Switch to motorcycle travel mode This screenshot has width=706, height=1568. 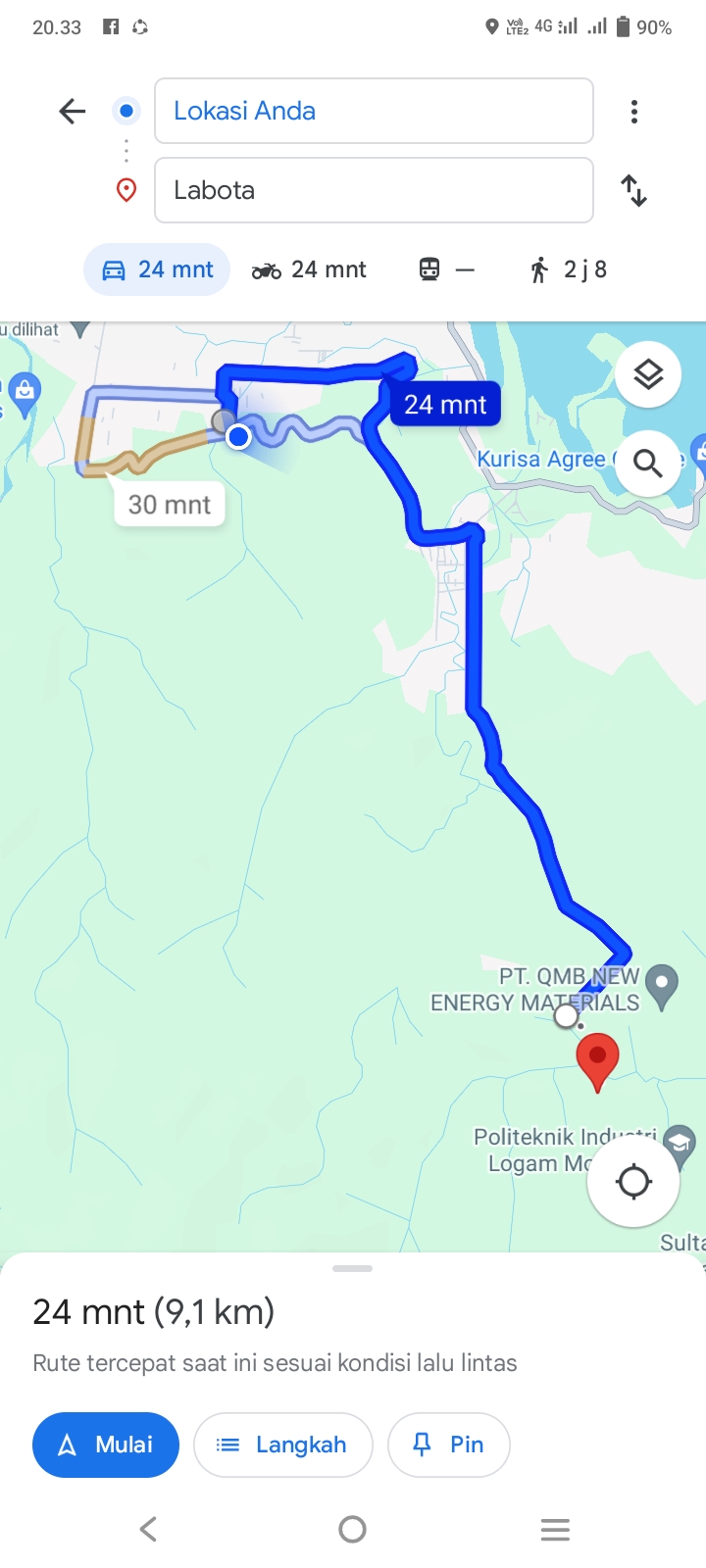[309, 269]
